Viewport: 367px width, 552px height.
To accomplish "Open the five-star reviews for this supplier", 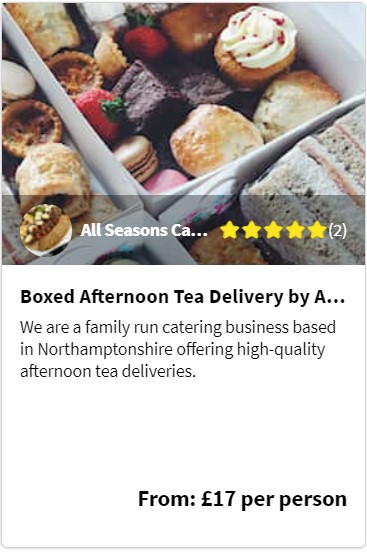I will coord(284,230).
